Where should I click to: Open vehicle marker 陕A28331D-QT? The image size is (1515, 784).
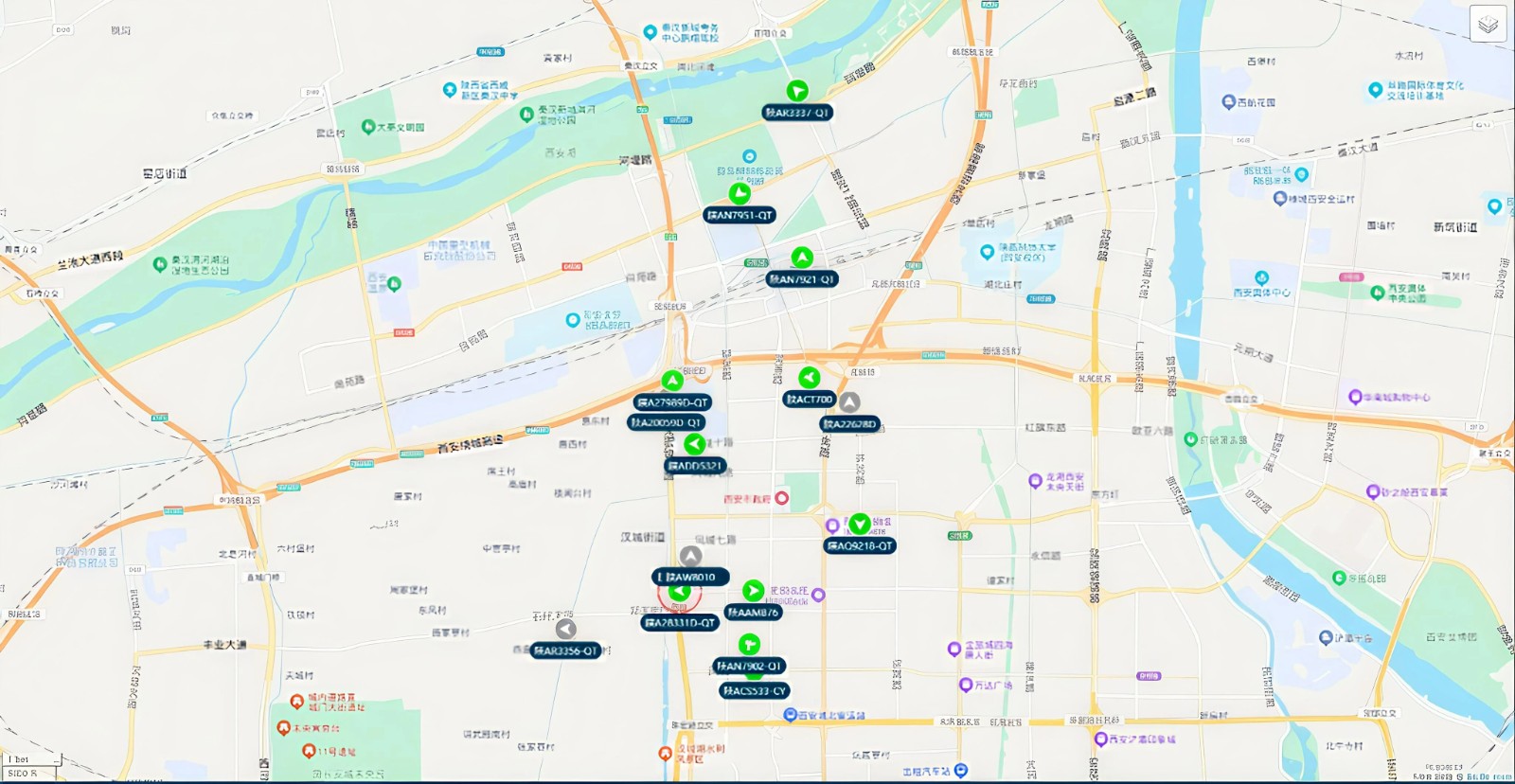679,594
